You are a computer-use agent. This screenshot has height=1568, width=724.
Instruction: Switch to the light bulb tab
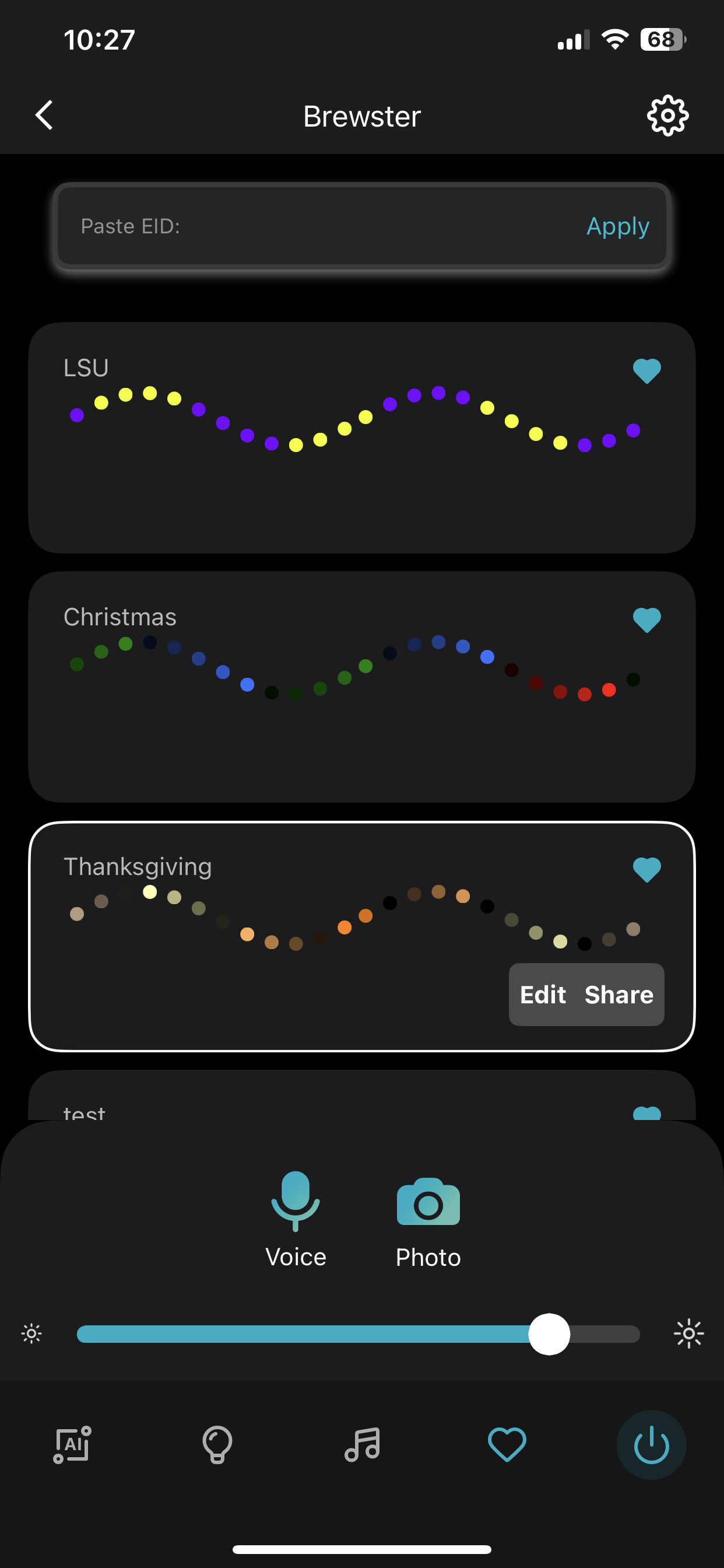[x=217, y=1444]
